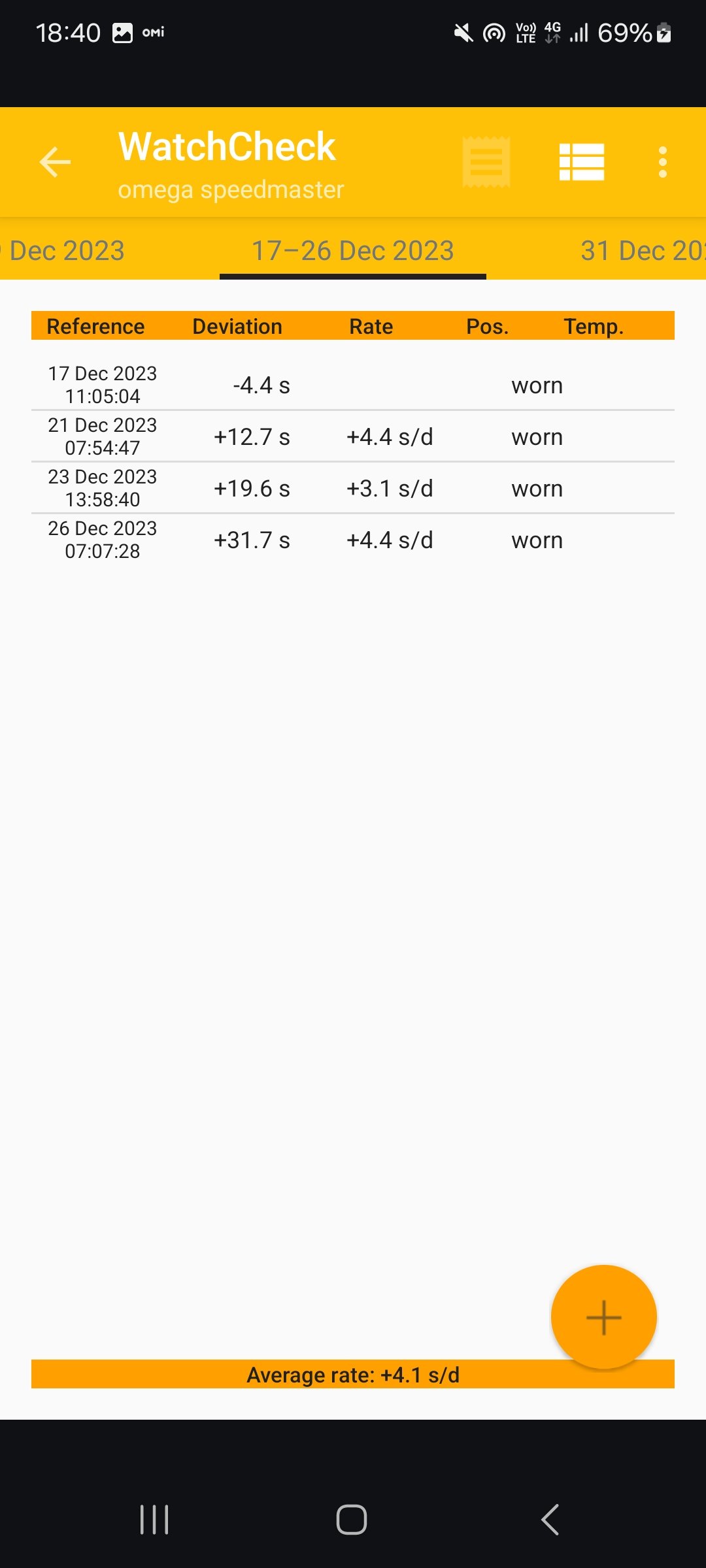Open the 26 Dec 2023 07:07:28 entry
The width and height of the screenshot is (706, 1568).
pos(353,540)
